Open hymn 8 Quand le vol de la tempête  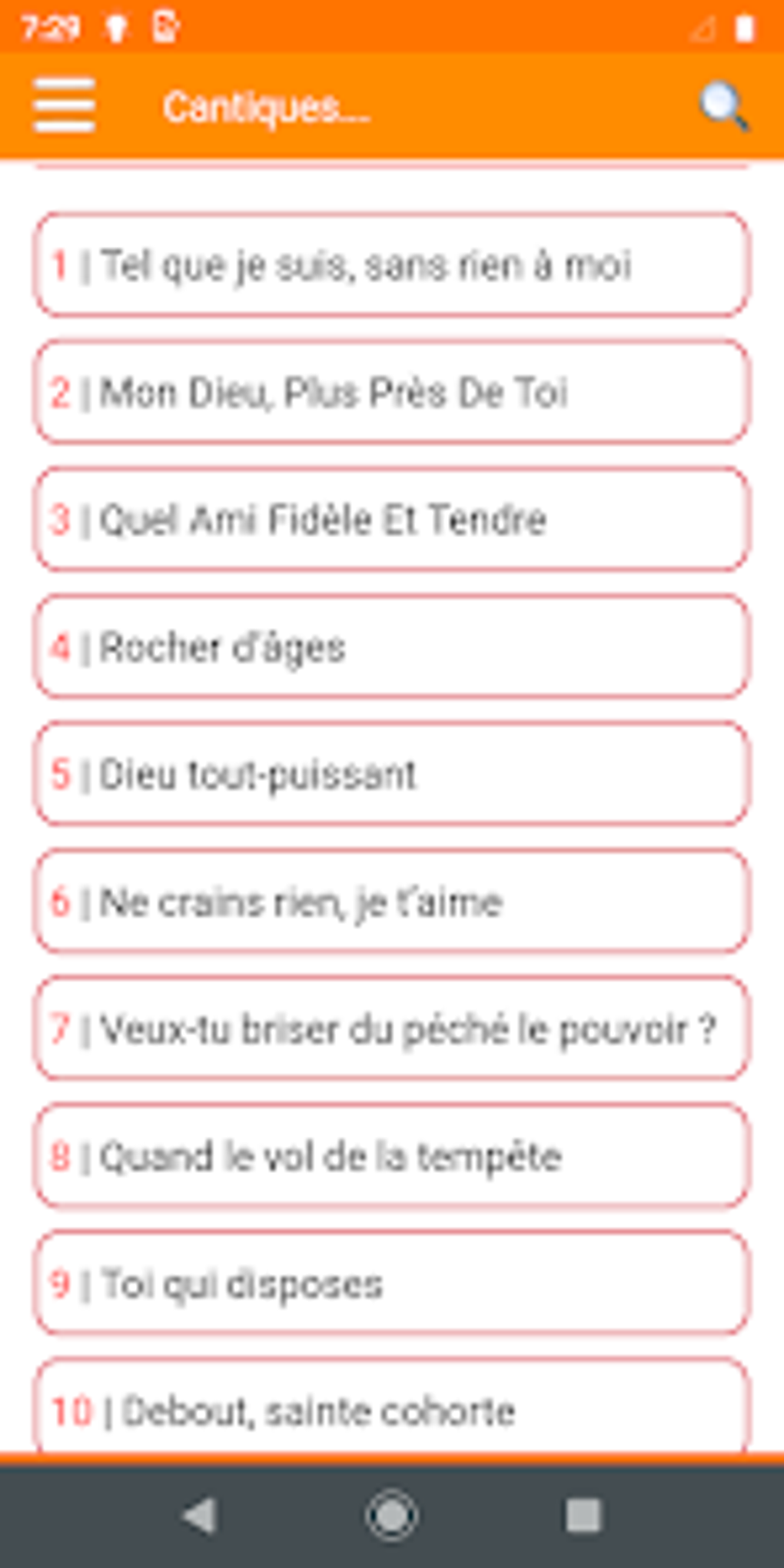tap(391, 1156)
